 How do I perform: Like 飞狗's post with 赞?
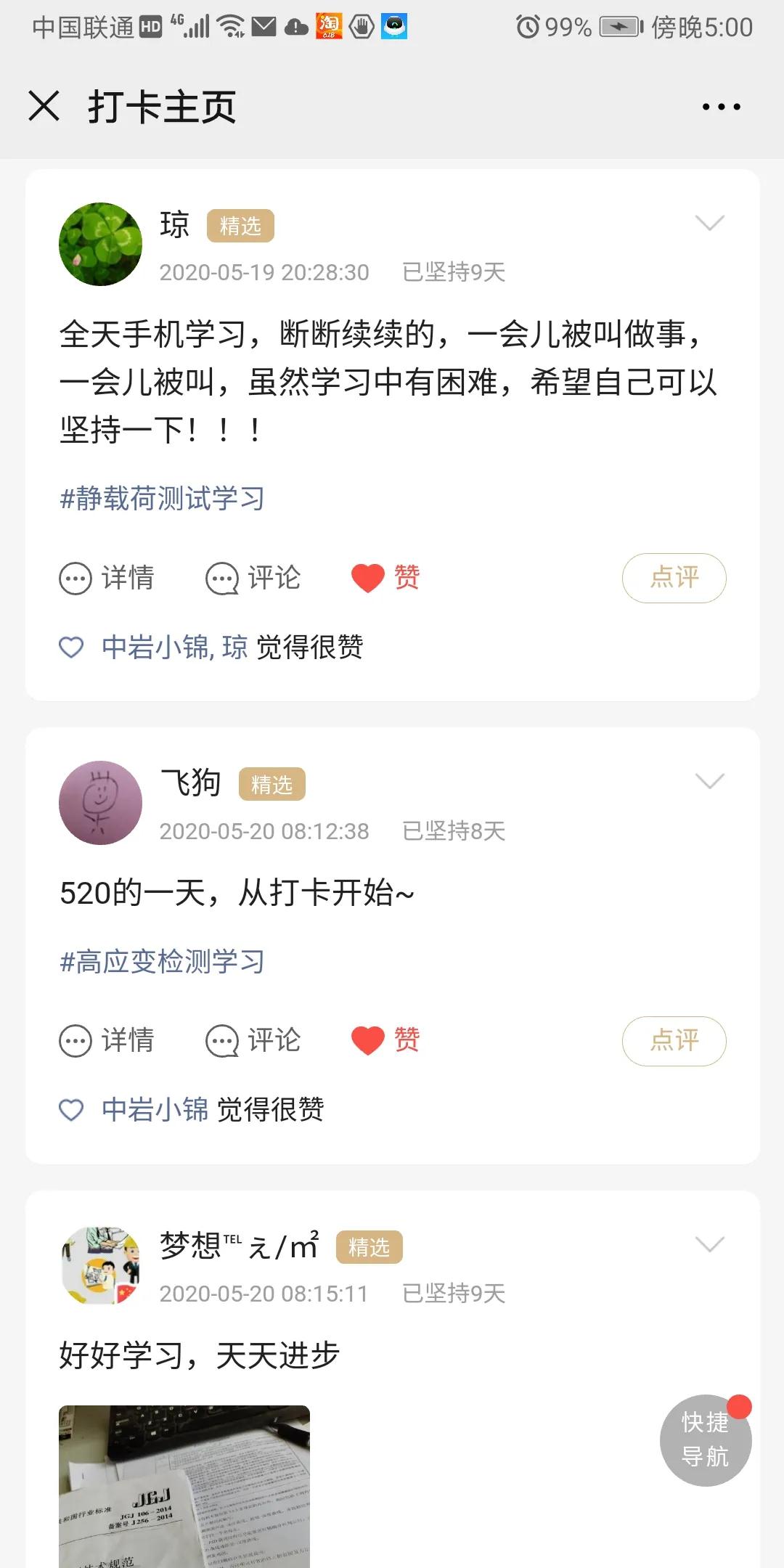pos(385,1040)
